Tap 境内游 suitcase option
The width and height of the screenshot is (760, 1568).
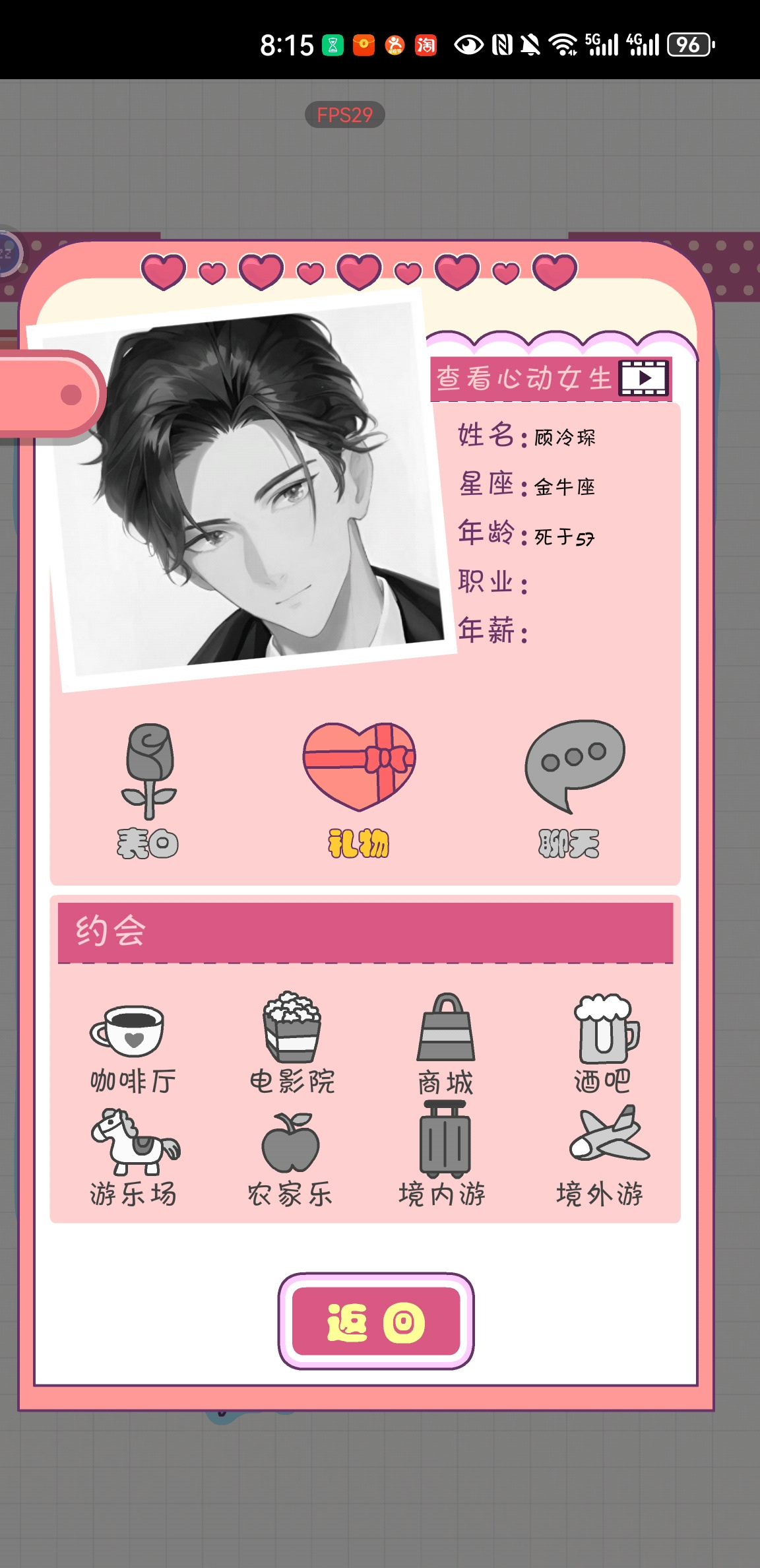[443, 1155]
